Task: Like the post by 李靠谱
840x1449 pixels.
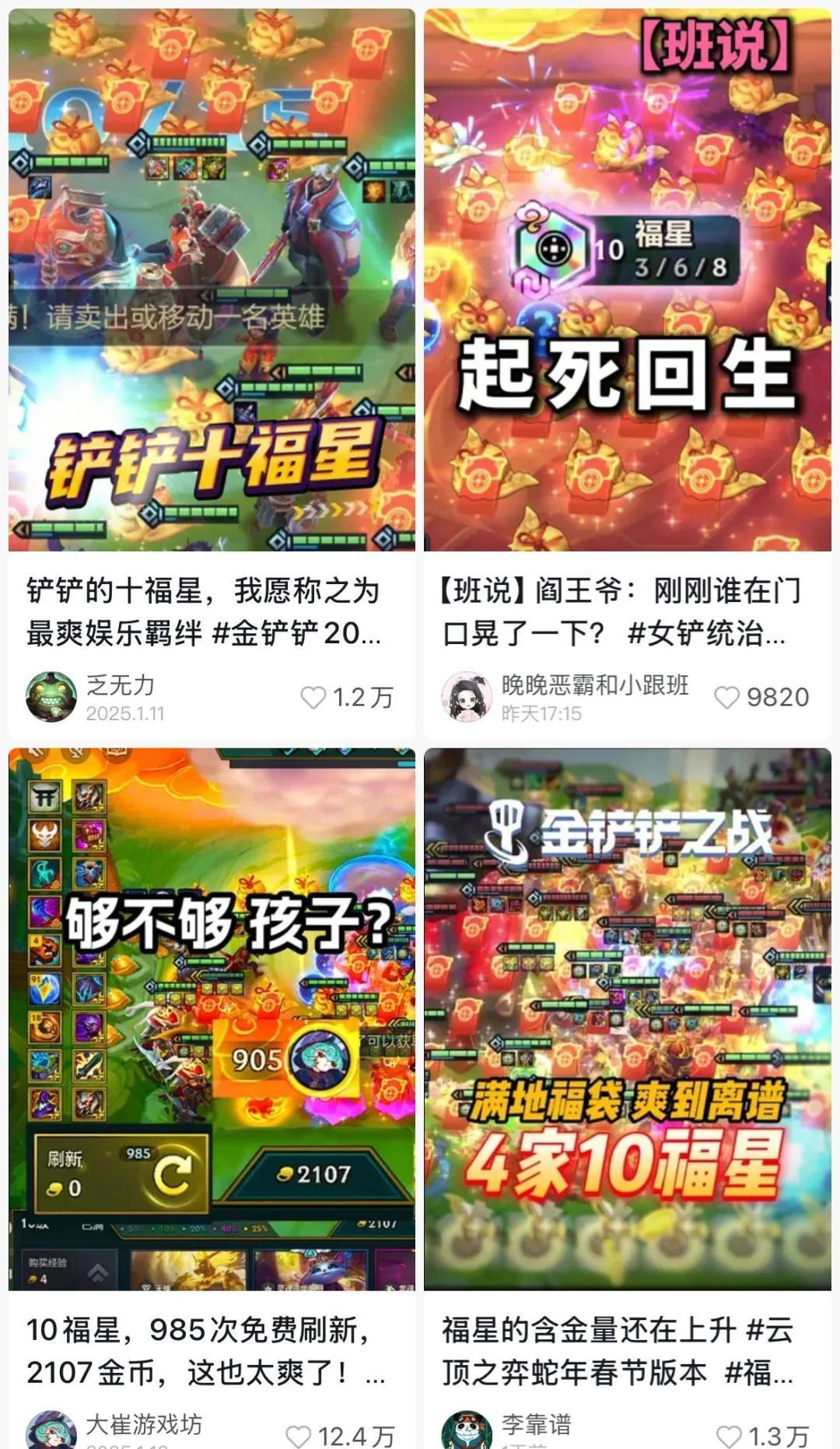Action: pos(728,1436)
